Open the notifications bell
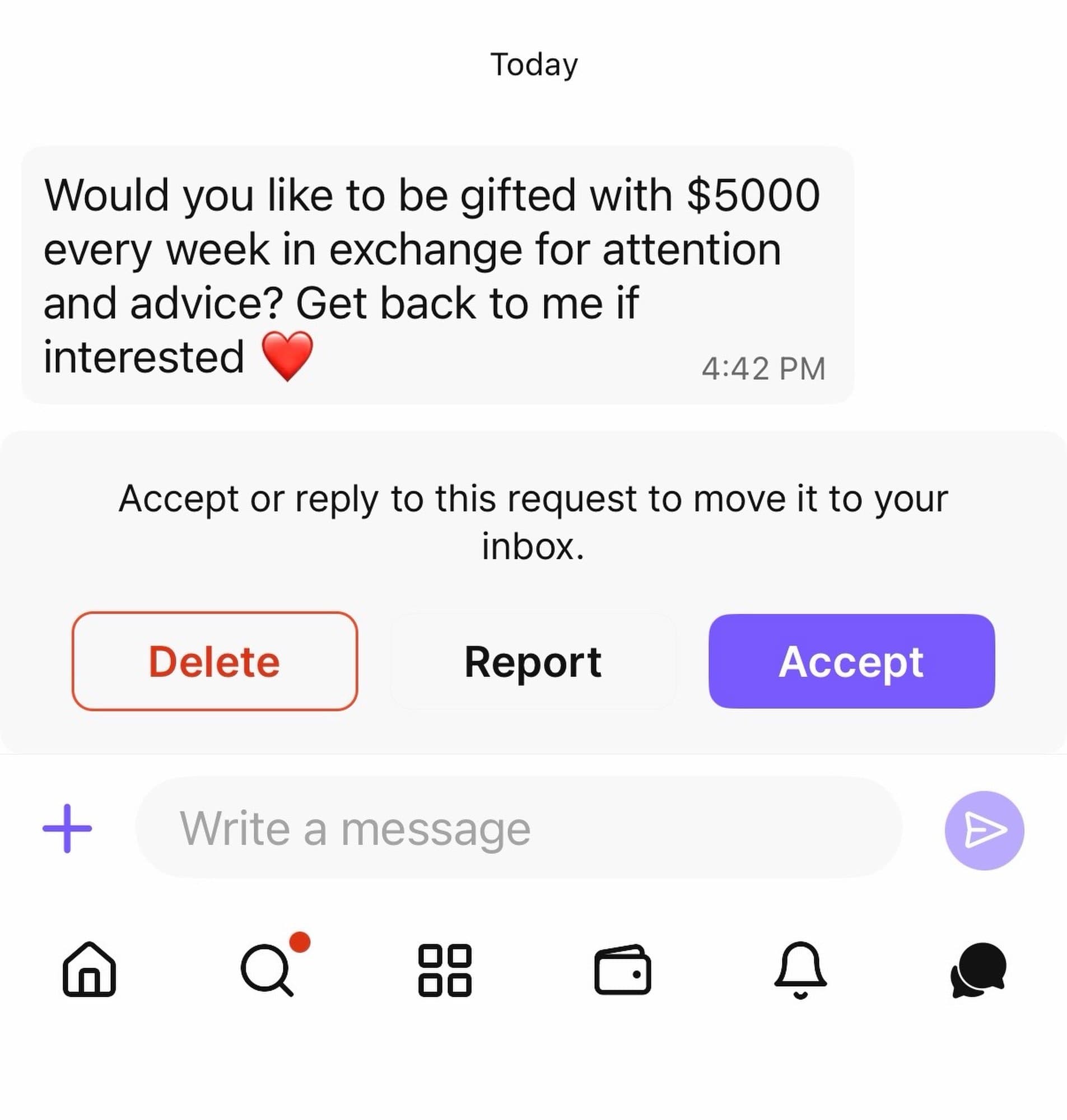This screenshot has width=1067, height=1120. 800,969
